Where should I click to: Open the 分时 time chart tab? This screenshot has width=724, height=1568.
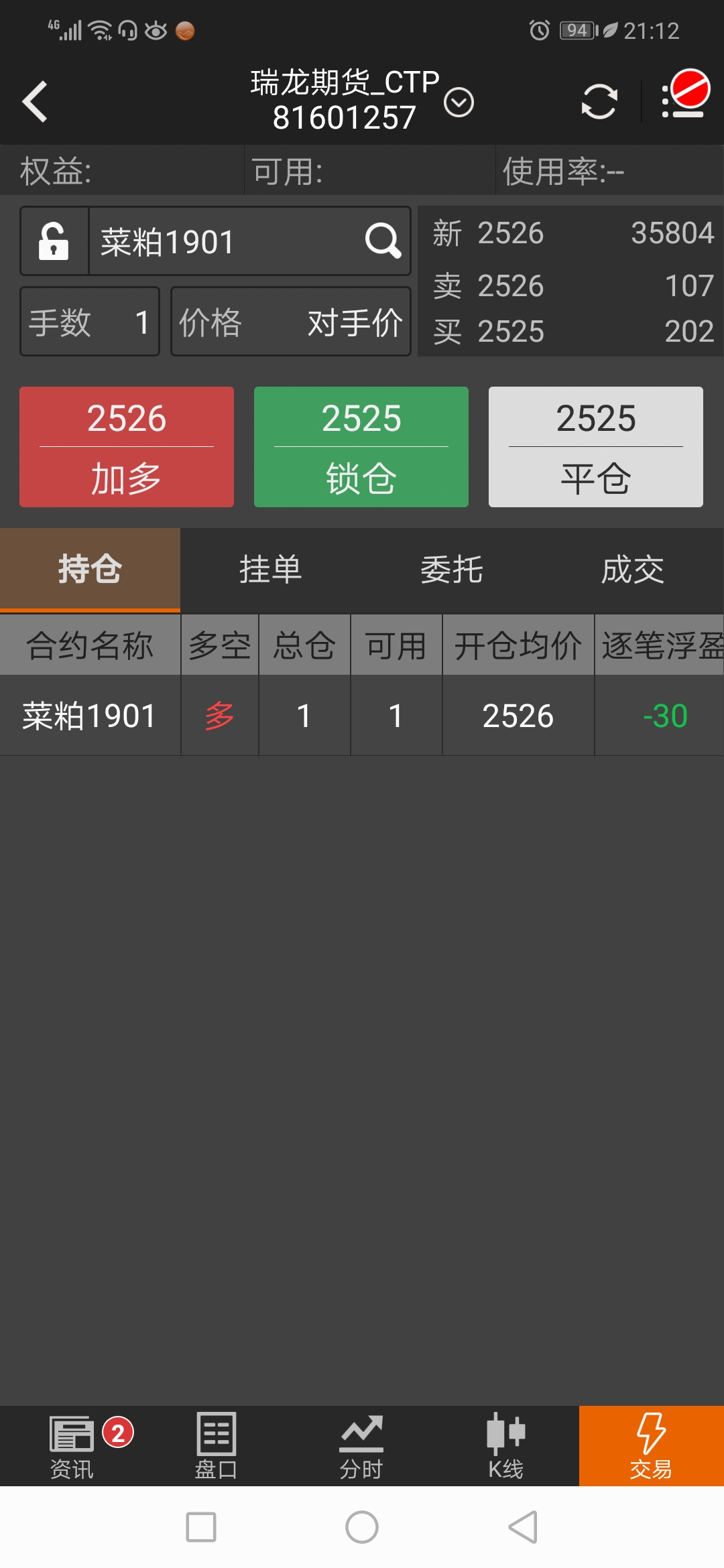coord(361,1446)
